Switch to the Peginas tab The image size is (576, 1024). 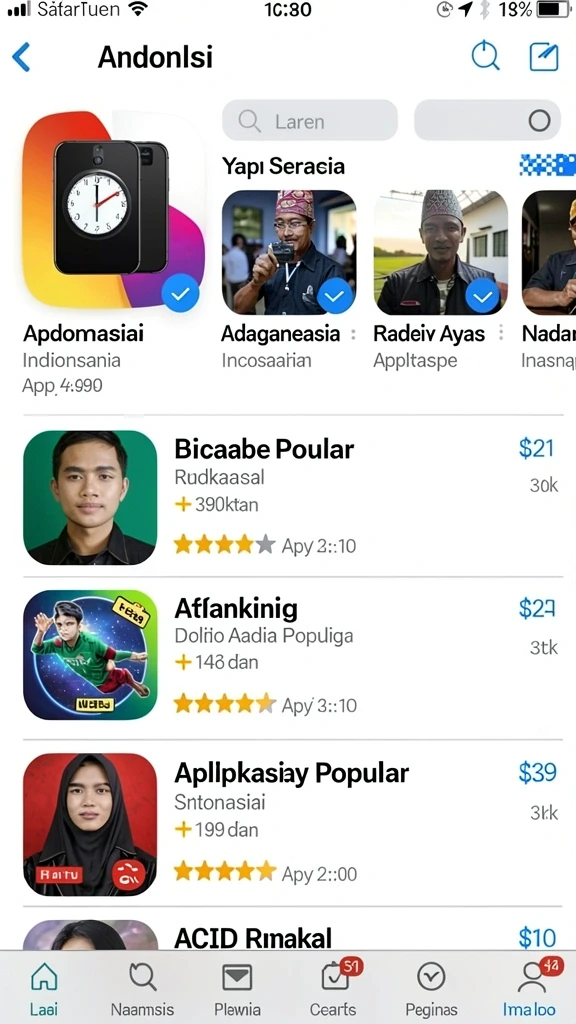[x=432, y=987]
